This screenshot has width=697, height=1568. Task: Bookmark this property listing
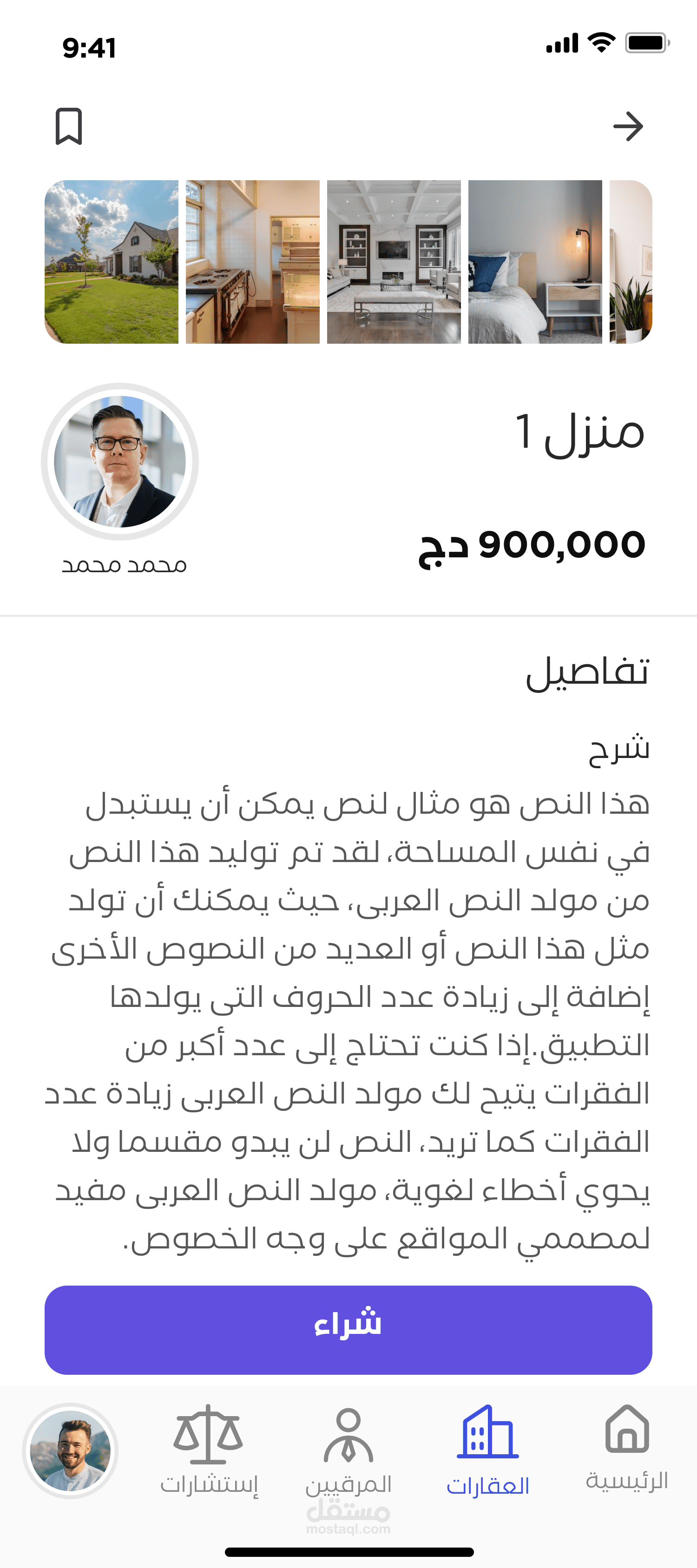pyautogui.click(x=69, y=127)
